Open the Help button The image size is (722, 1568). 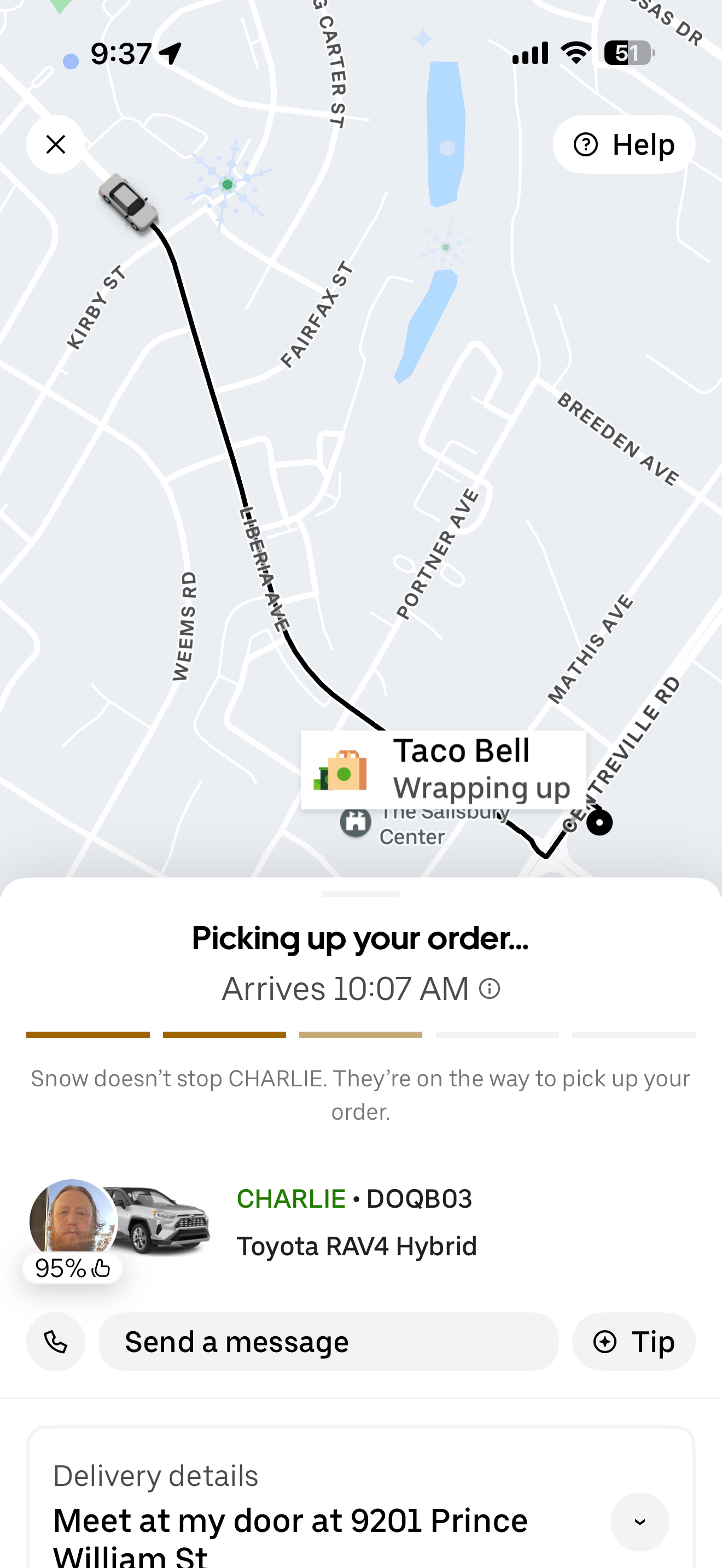624,144
